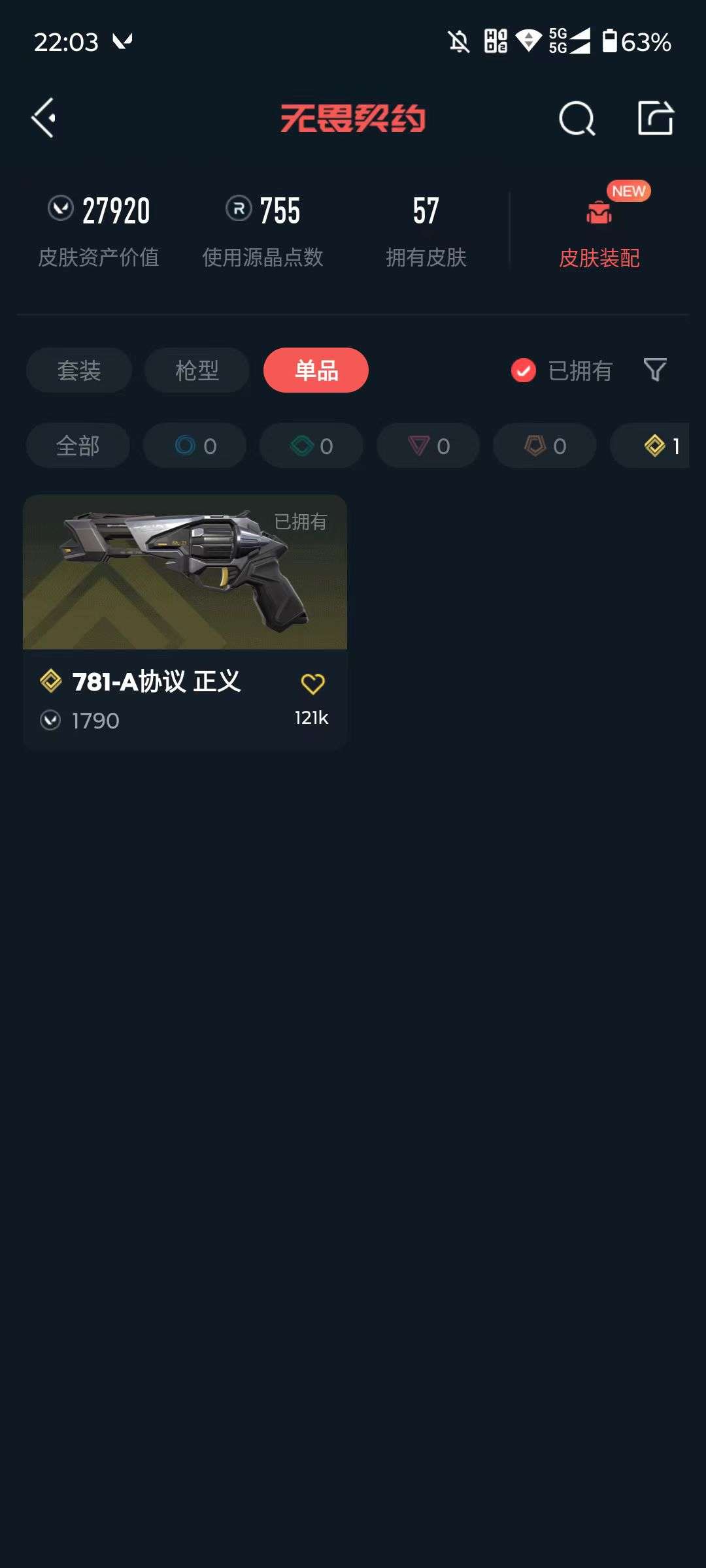Open the 781-A协议 正义 skin thumbnail
This screenshot has height=1568, width=706.
(x=185, y=572)
